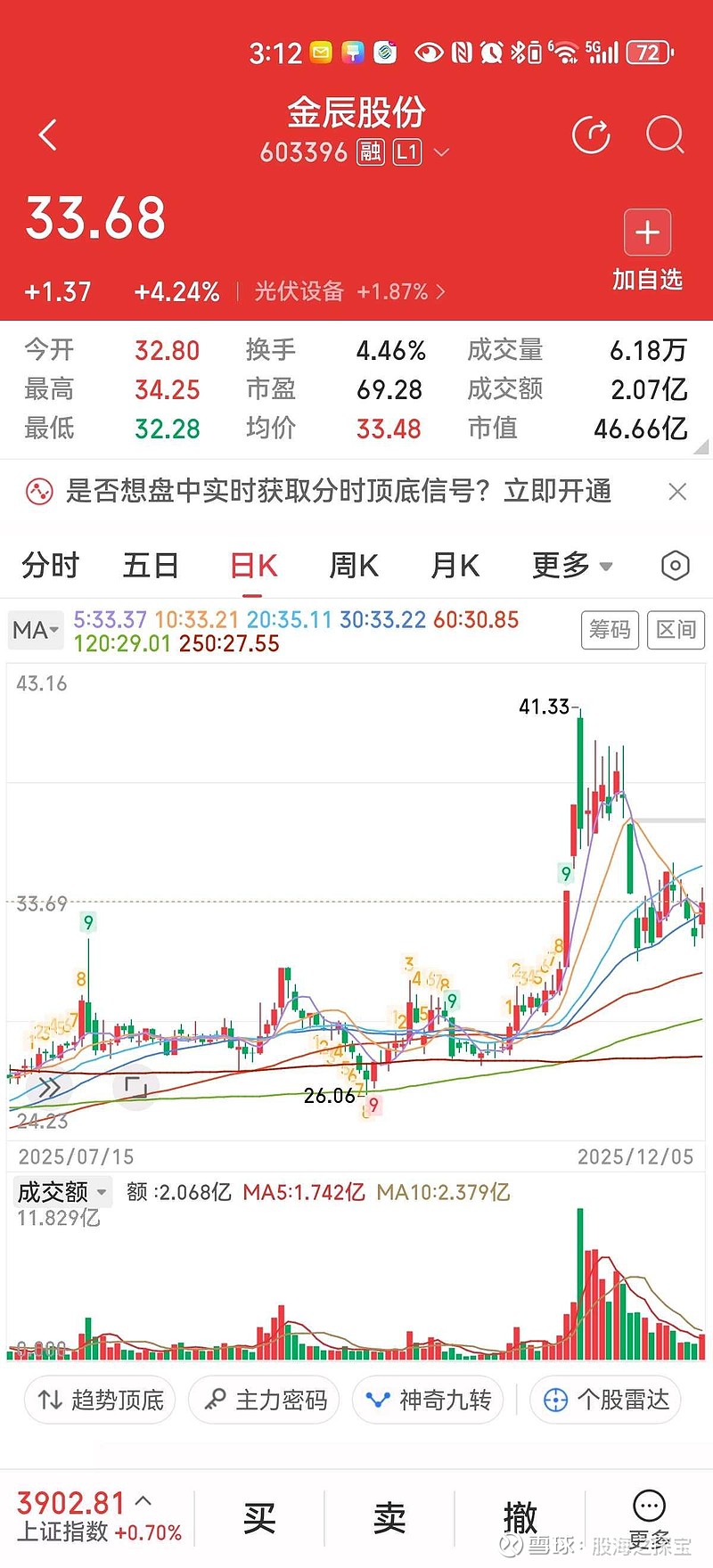This screenshot has height=1568, width=713.
Task: Open the 主力密码 key tool
Action: point(263,1399)
